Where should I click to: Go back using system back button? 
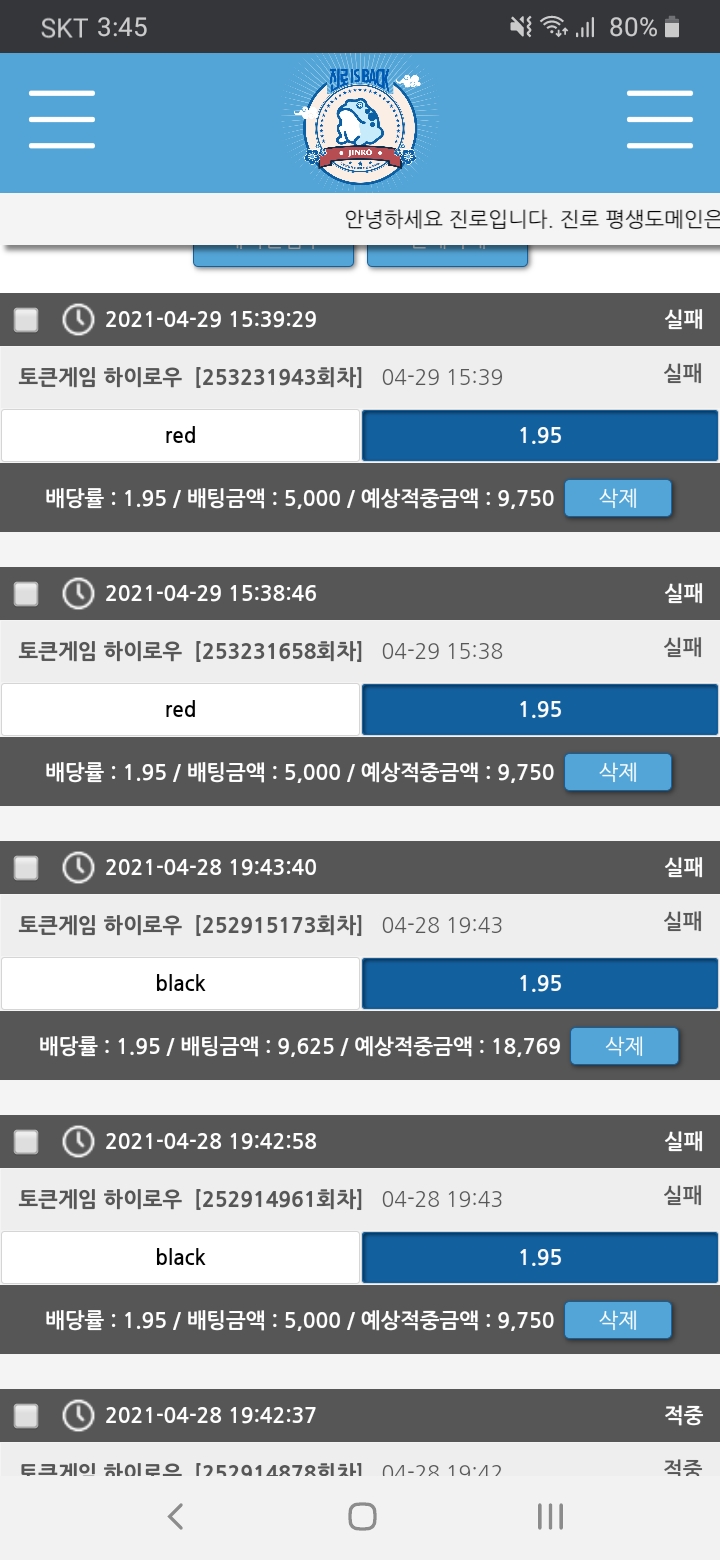[x=175, y=1517]
